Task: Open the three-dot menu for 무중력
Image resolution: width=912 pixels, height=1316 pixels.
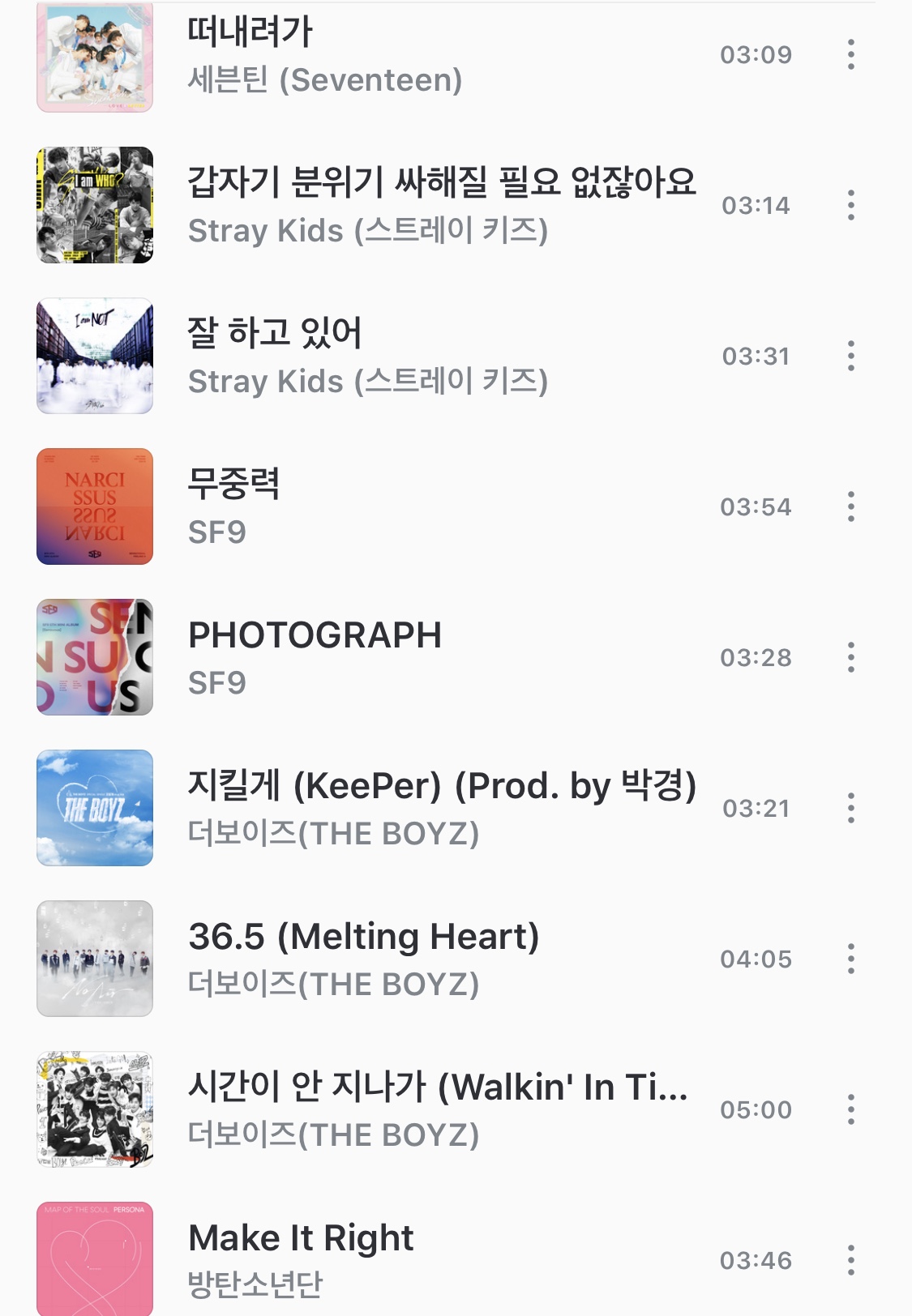Action: pos(850,506)
